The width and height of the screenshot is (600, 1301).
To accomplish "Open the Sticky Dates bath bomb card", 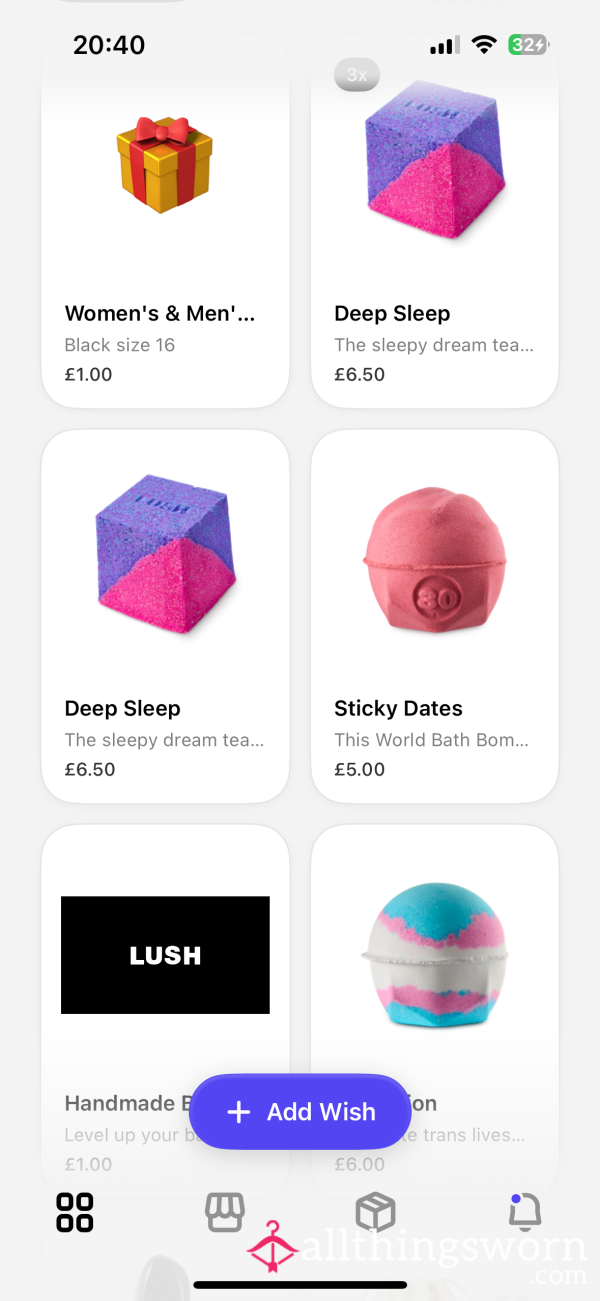I will pos(435,616).
